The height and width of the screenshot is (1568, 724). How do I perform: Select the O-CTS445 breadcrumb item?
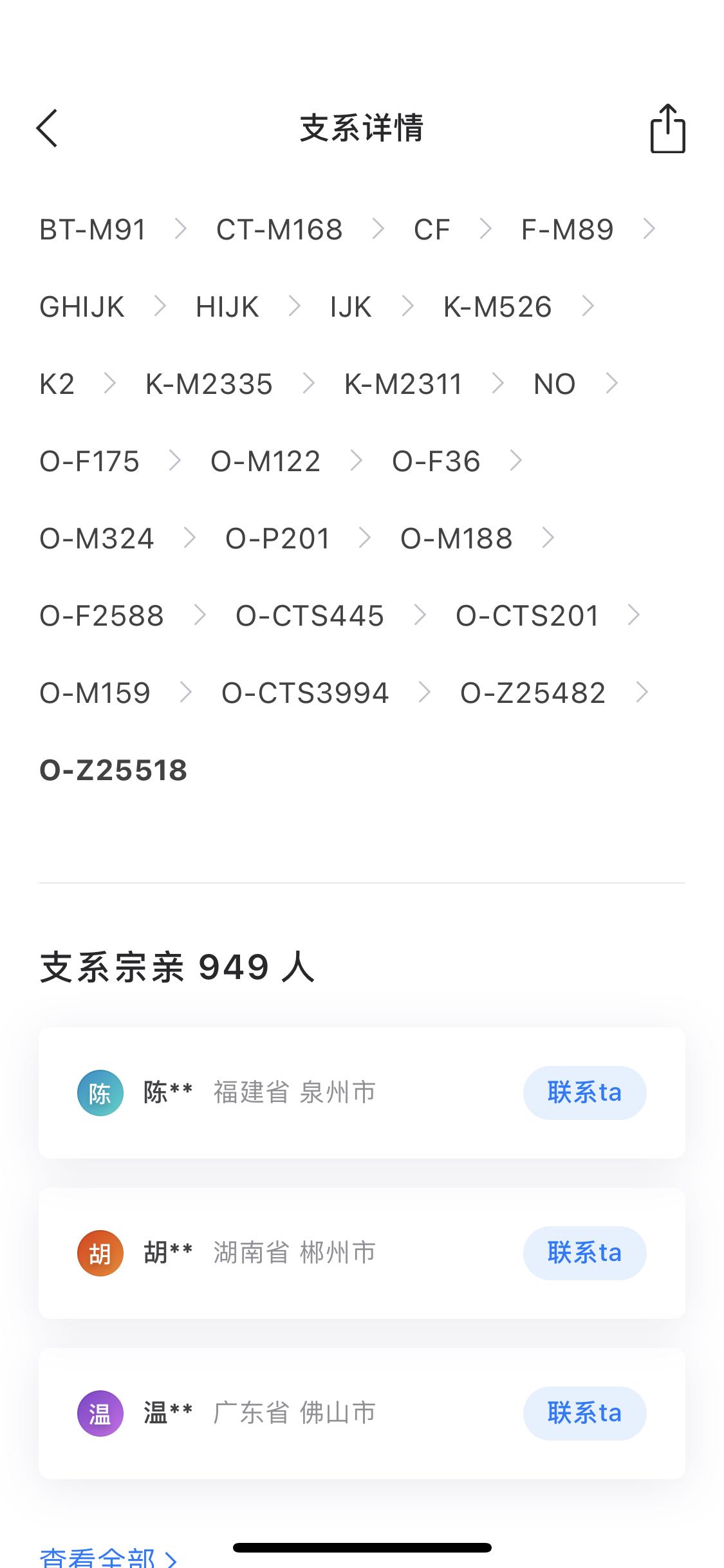[310, 616]
